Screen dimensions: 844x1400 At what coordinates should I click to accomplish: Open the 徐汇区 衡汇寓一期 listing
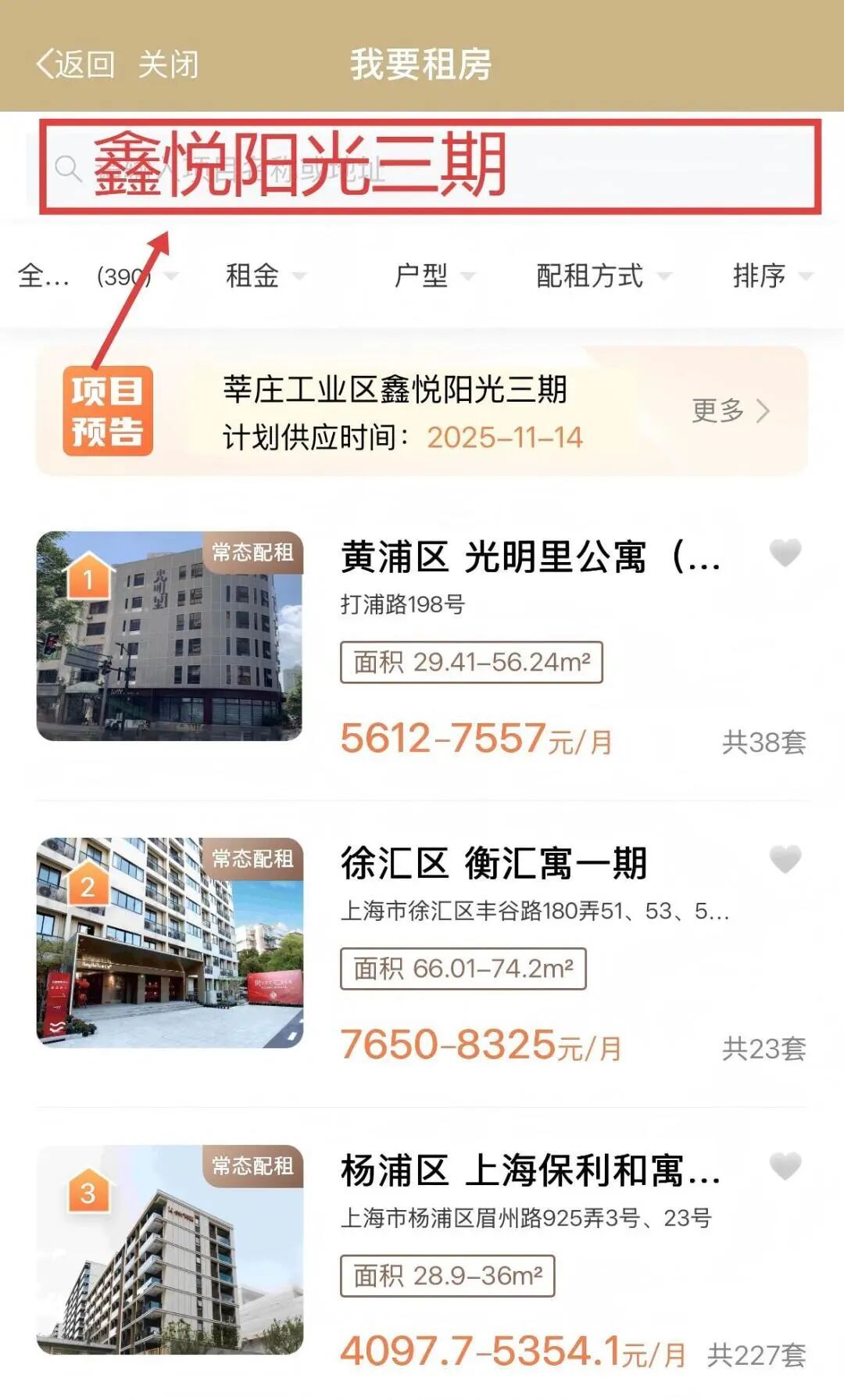[x=494, y=864]
